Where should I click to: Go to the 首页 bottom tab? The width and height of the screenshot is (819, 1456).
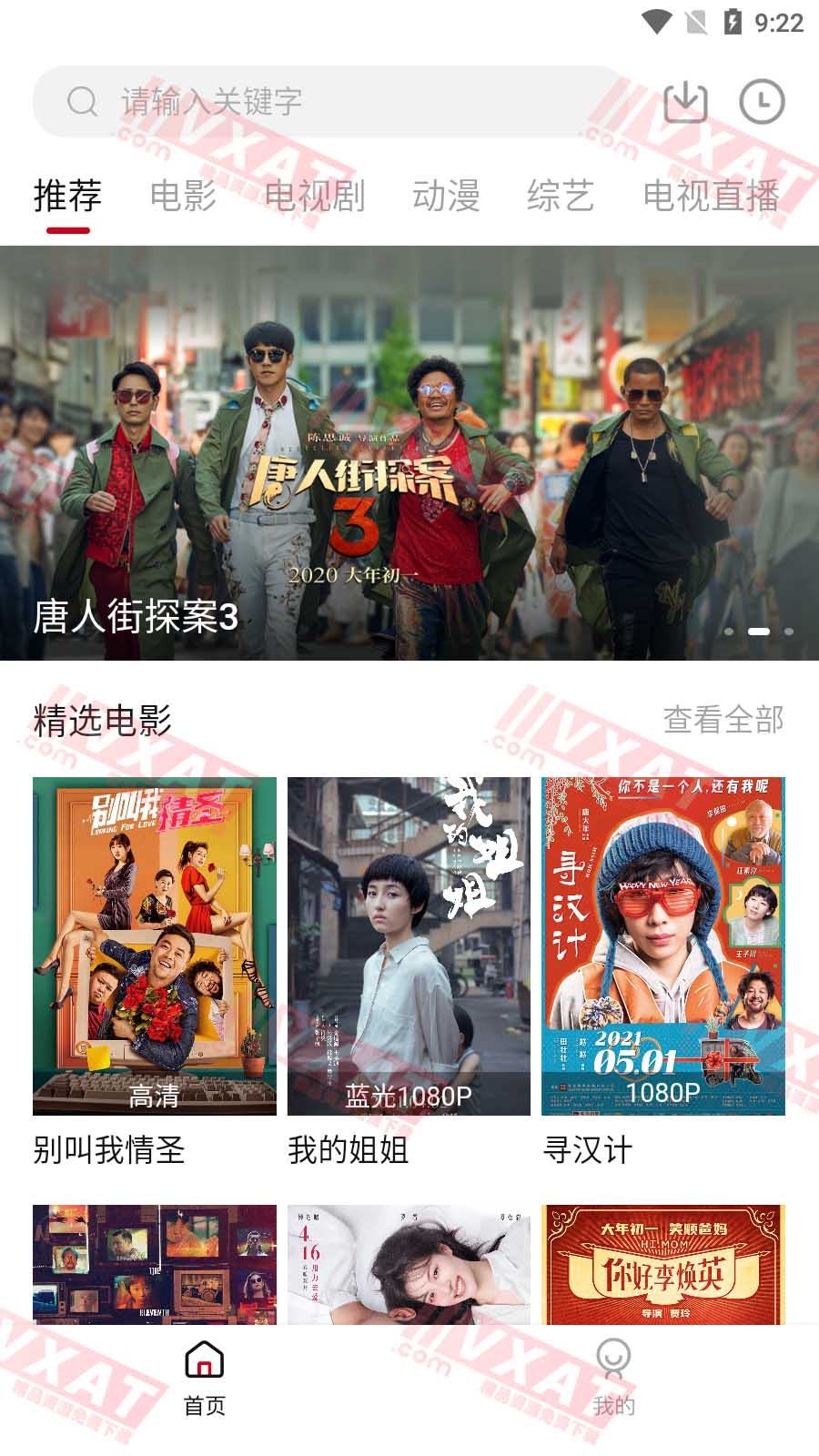[205, 1378]
